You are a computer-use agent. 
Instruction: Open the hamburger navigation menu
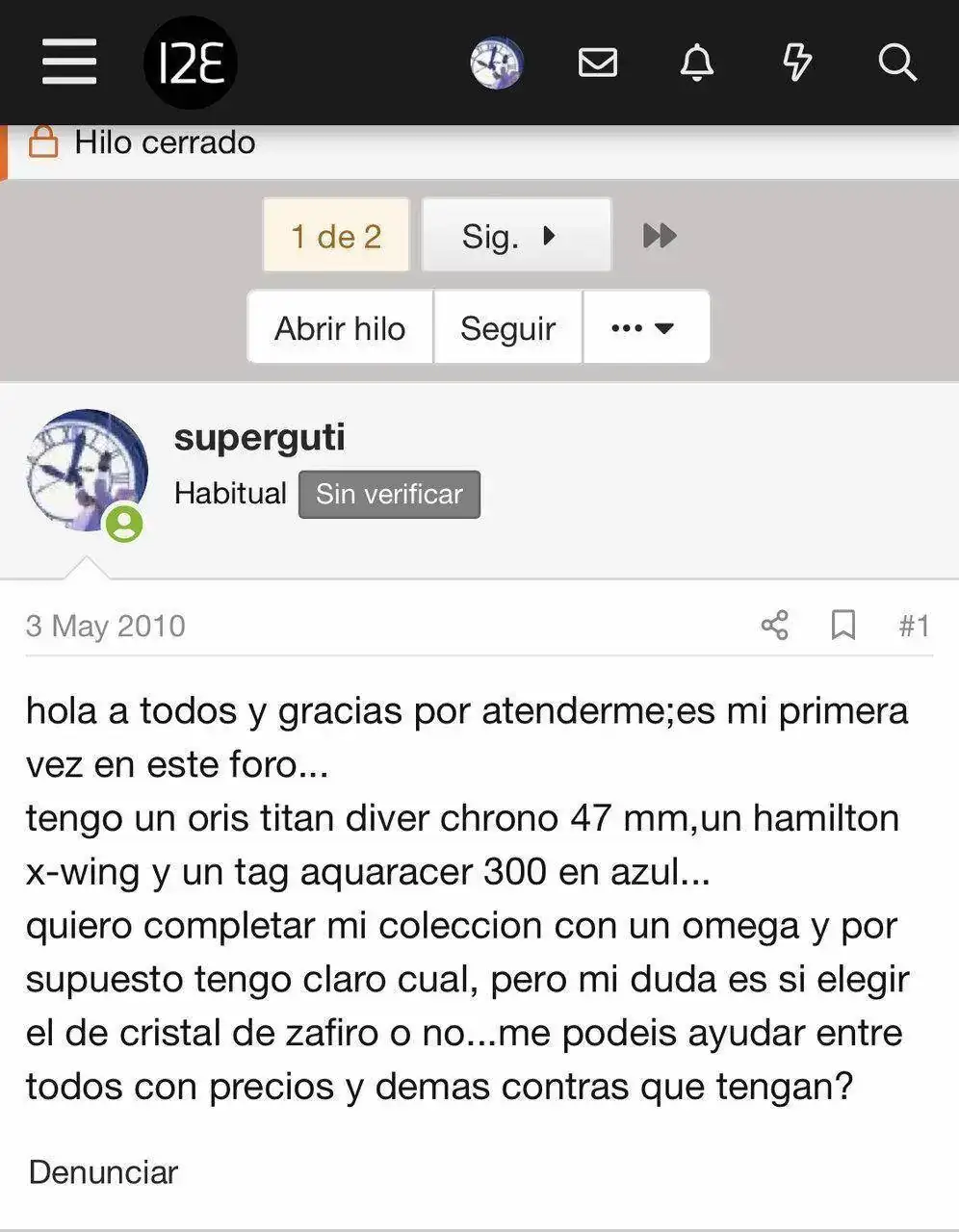(x=69, y=63)
